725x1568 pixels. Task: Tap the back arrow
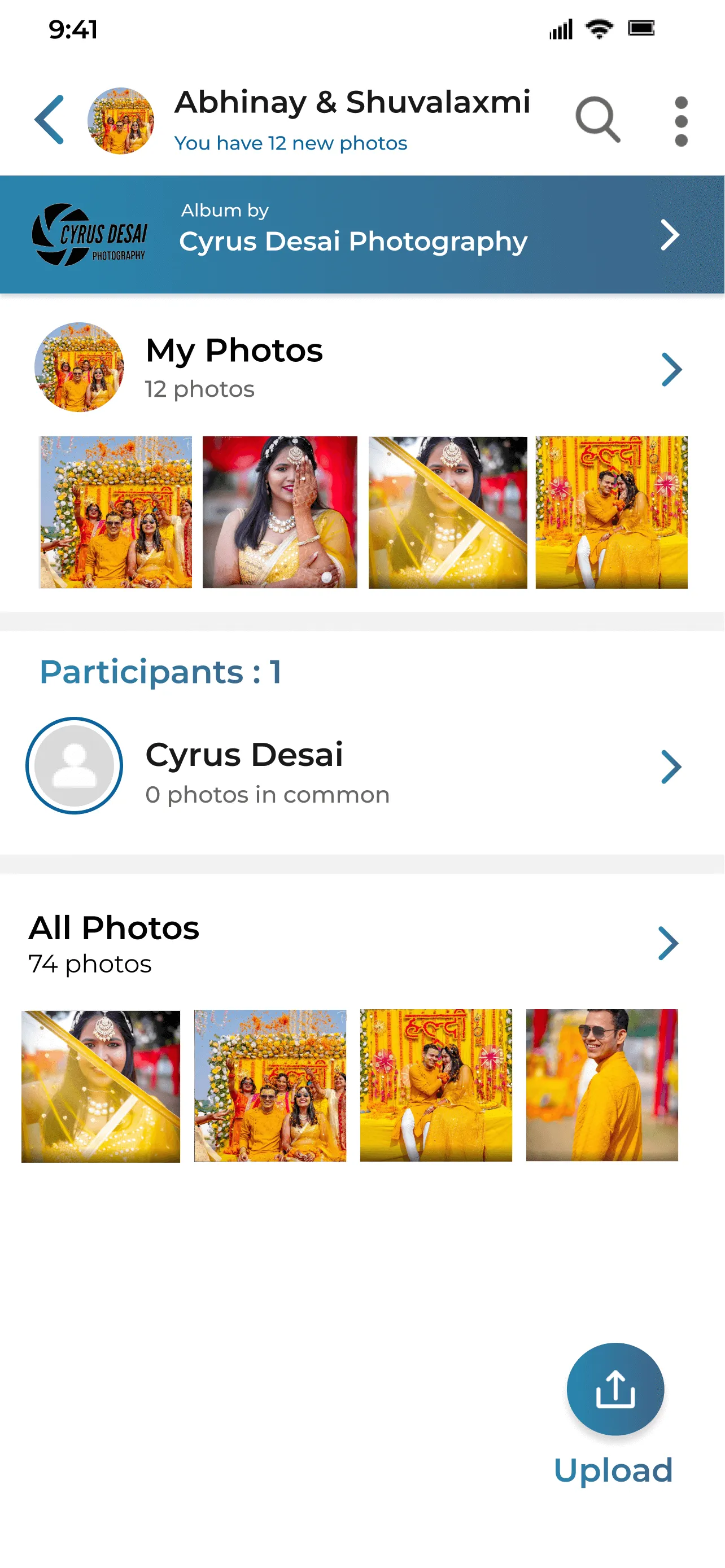(x=49, y=119)
